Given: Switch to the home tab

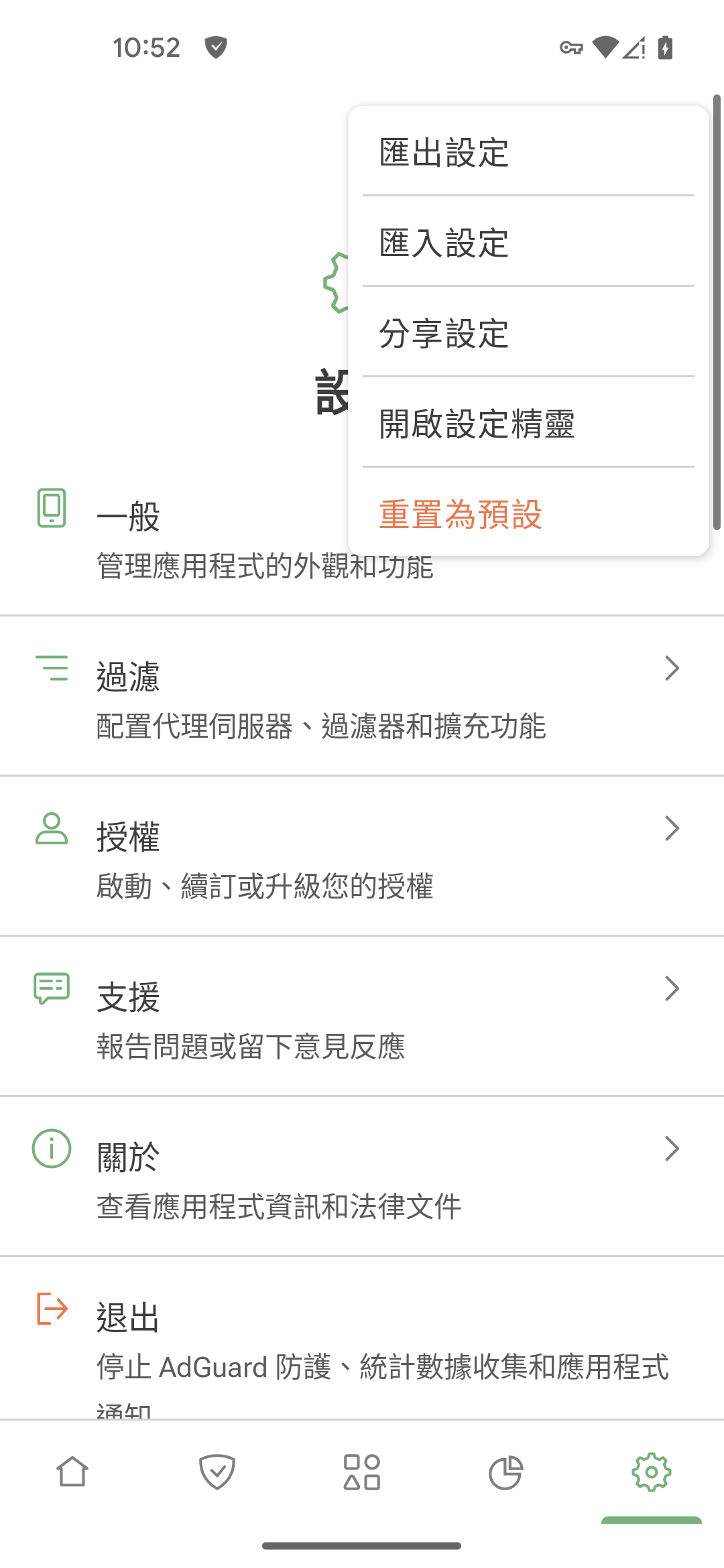Looking at the screenshot, I should pos(72,1472).
